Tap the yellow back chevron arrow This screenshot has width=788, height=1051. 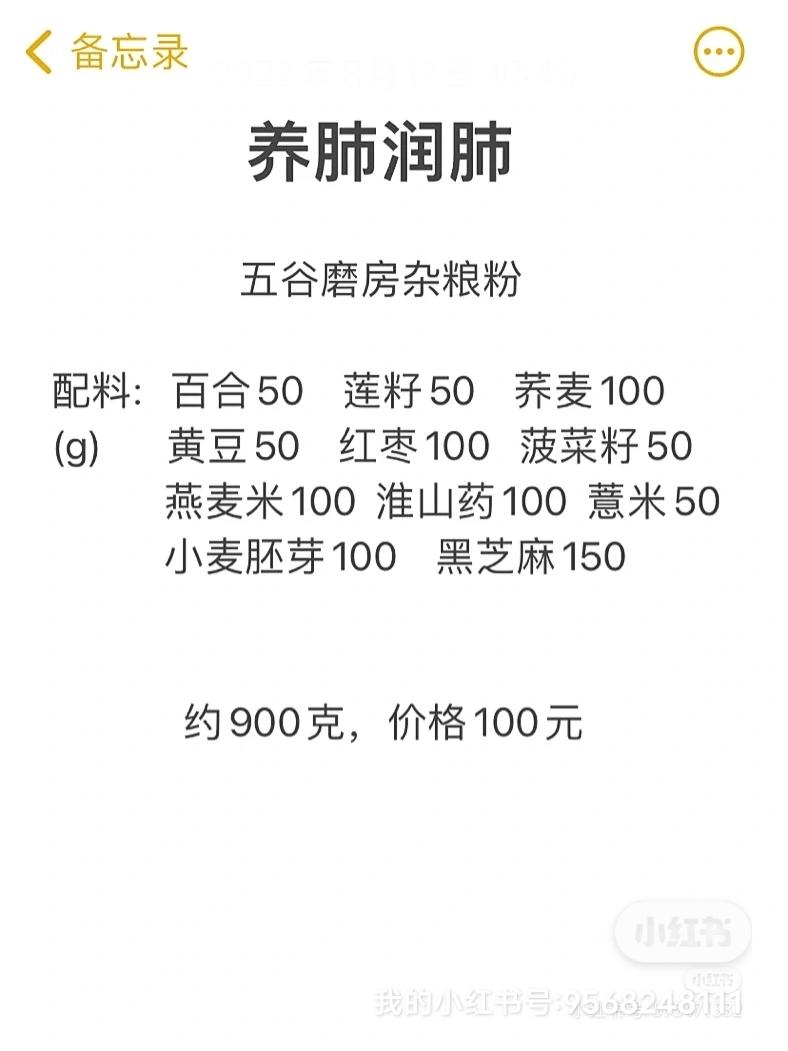37,51
